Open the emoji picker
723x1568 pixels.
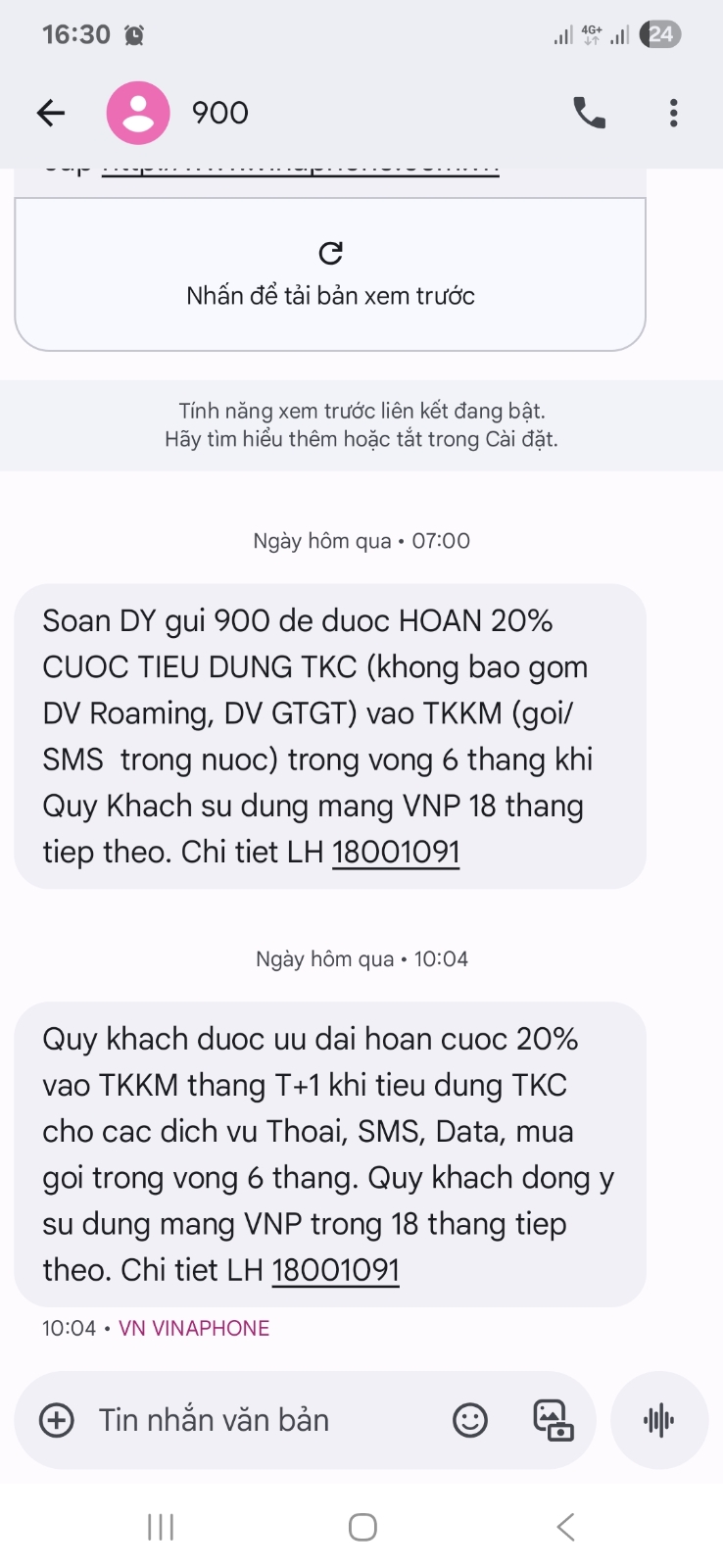(x=470, y=1420)
